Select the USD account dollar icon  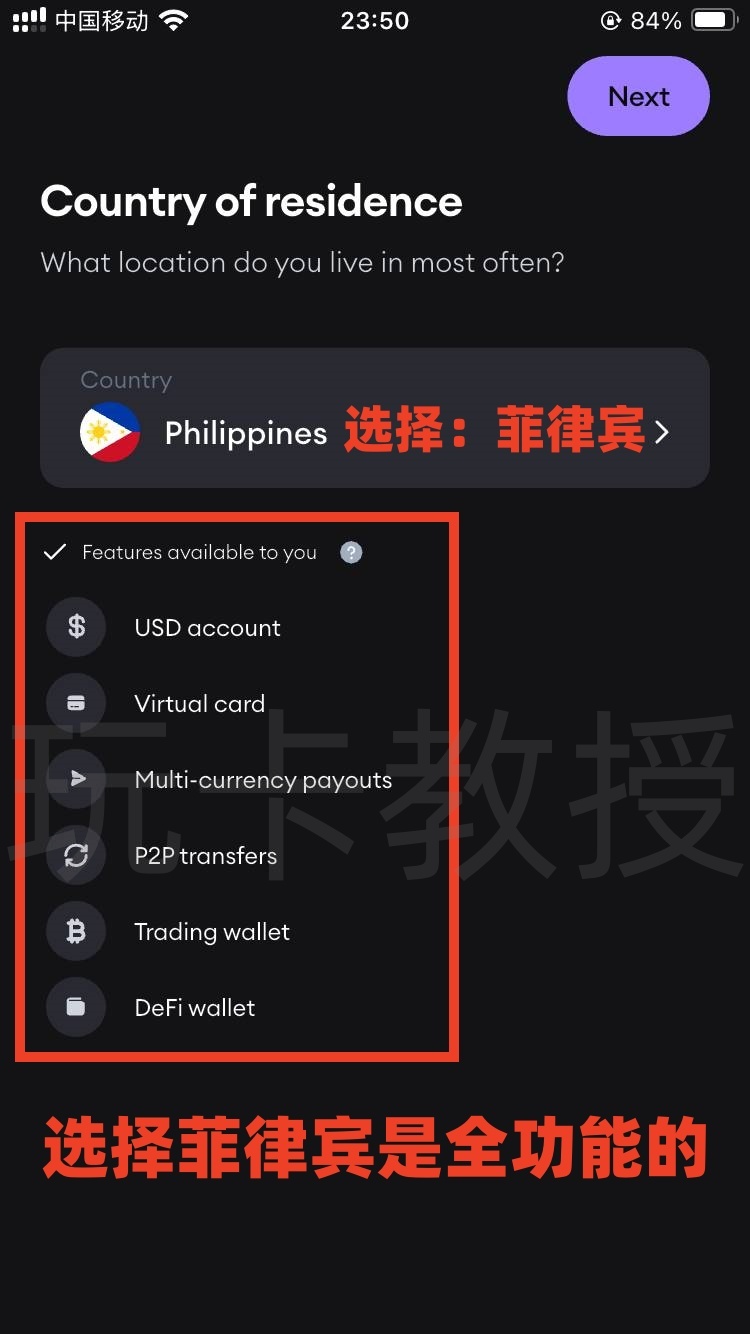point(76,626)
